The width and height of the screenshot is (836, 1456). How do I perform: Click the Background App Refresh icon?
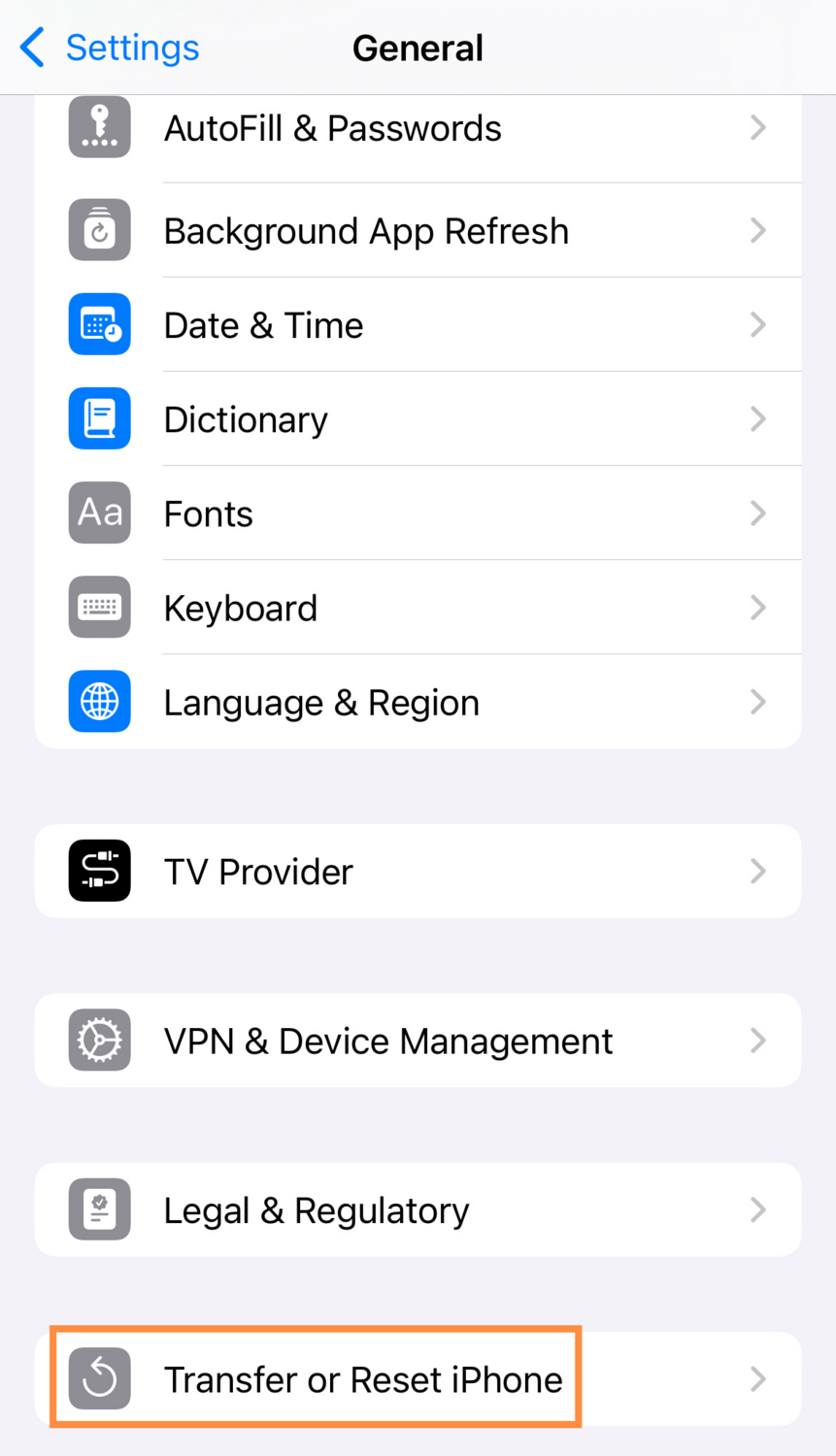tap(98, 230)
